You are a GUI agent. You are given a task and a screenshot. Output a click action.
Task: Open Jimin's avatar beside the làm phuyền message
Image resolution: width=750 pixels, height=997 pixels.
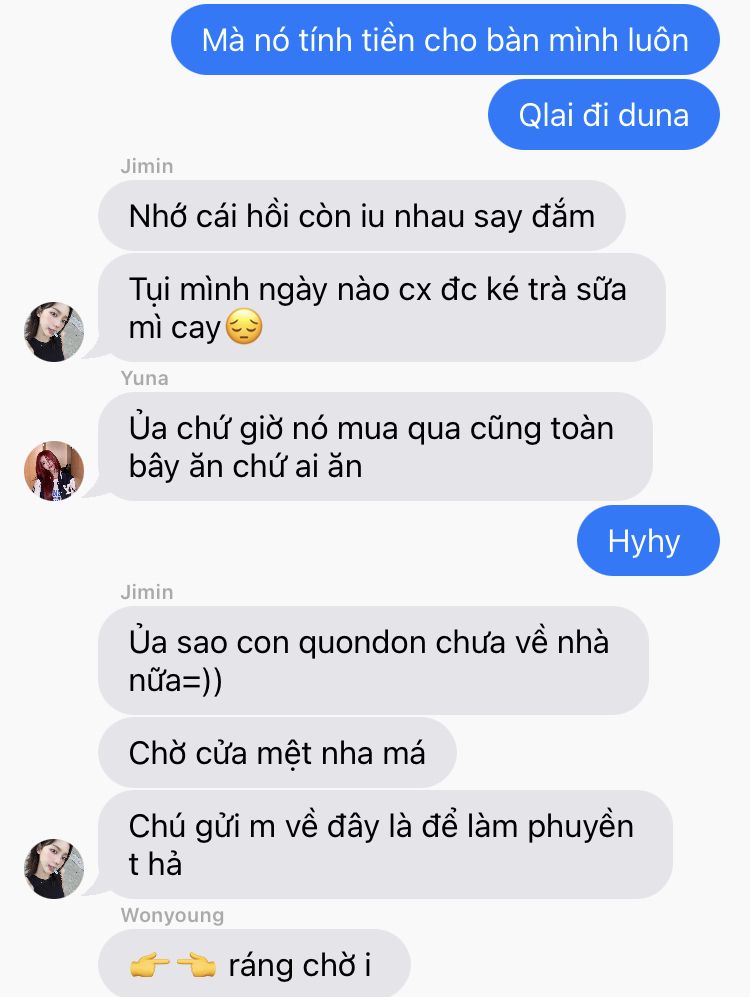point(54,869)
